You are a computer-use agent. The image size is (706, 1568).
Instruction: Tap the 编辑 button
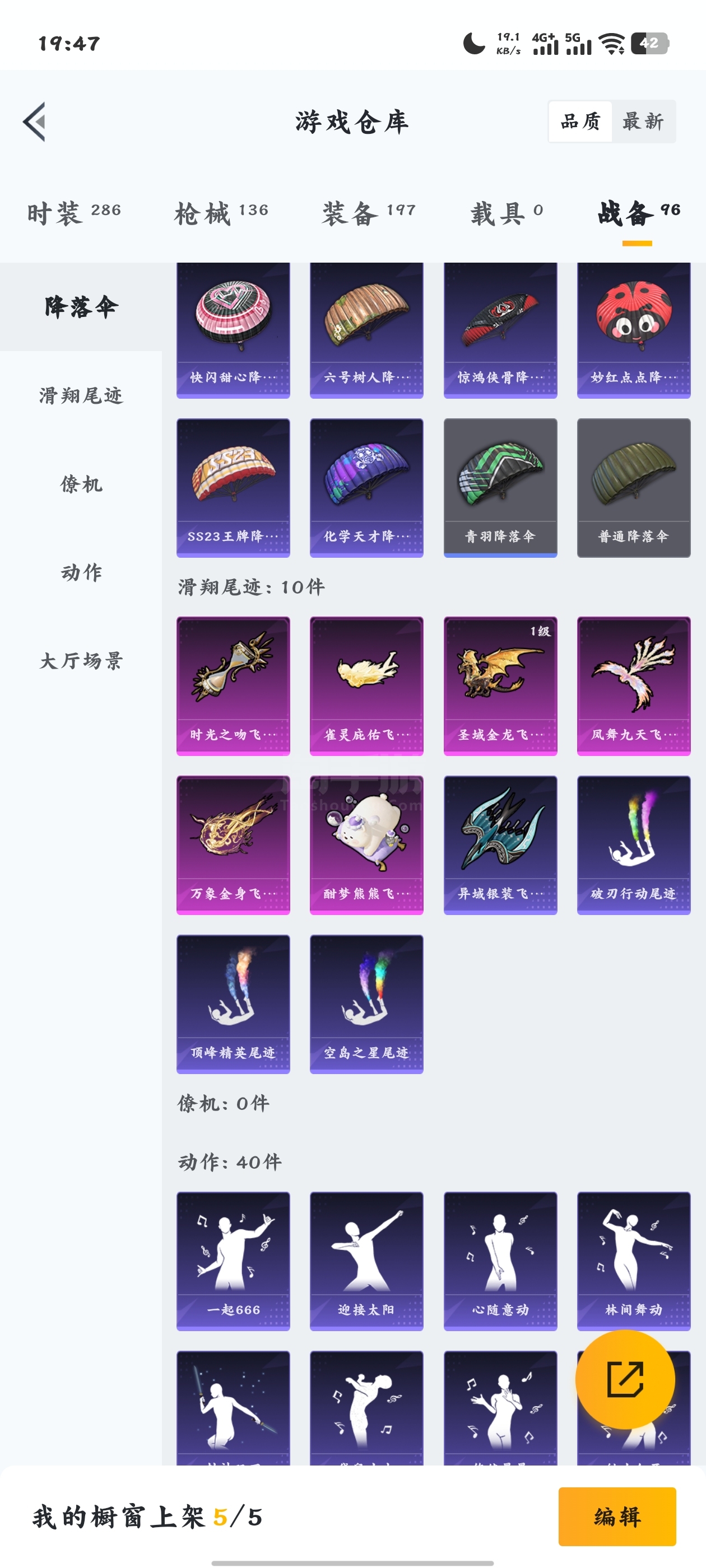pyautogui.click(x=617, y=1516)
